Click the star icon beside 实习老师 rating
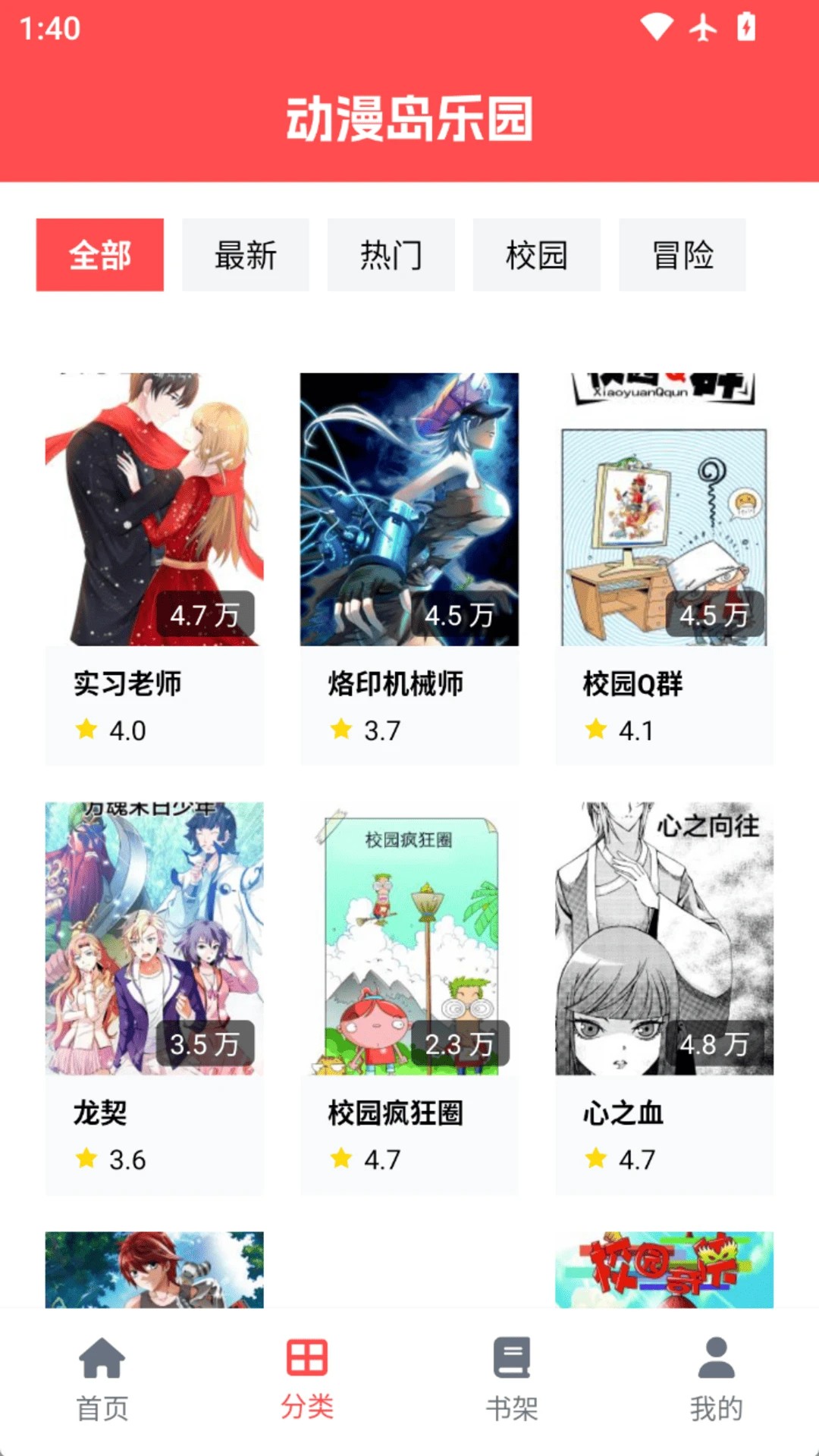 pos(86,730)
